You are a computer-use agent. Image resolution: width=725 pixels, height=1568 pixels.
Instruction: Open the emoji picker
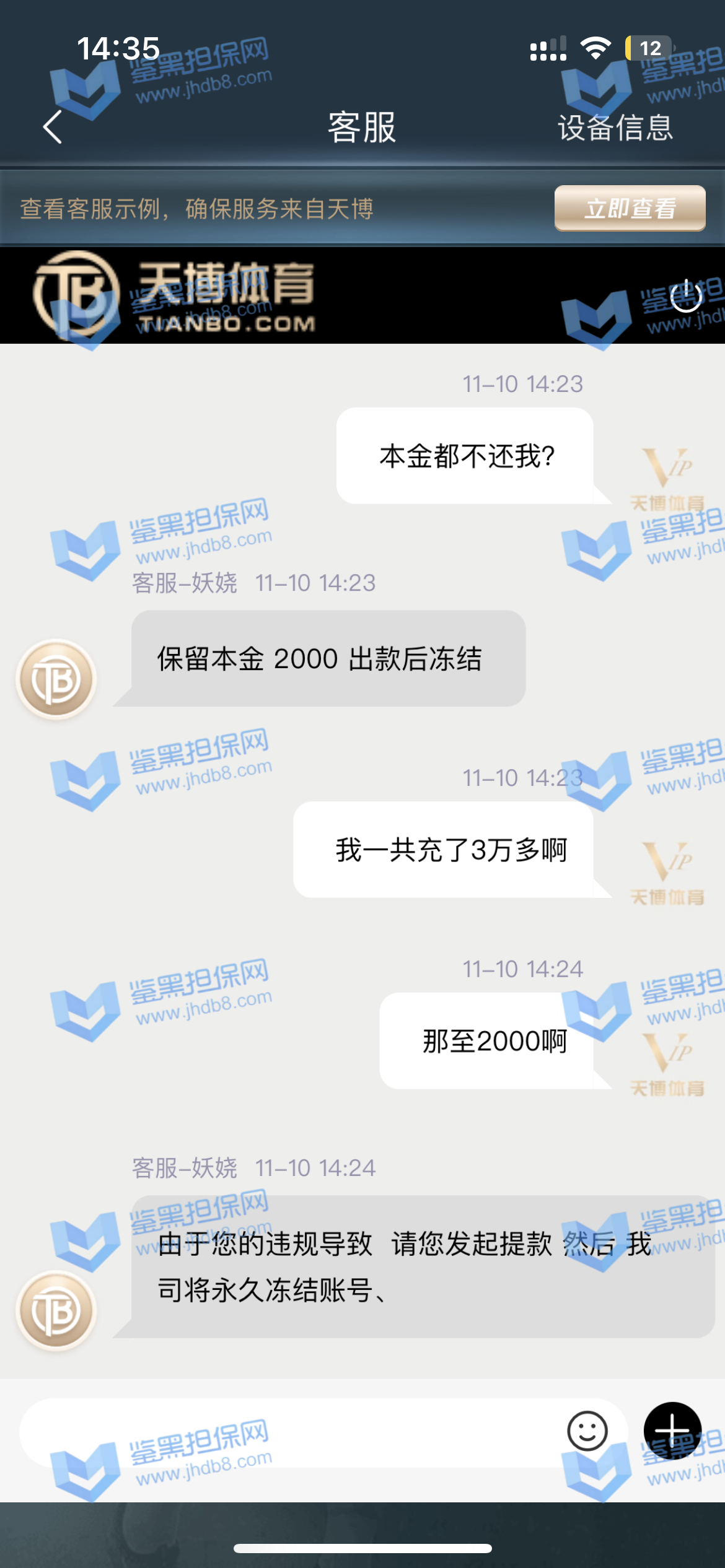587,1431
